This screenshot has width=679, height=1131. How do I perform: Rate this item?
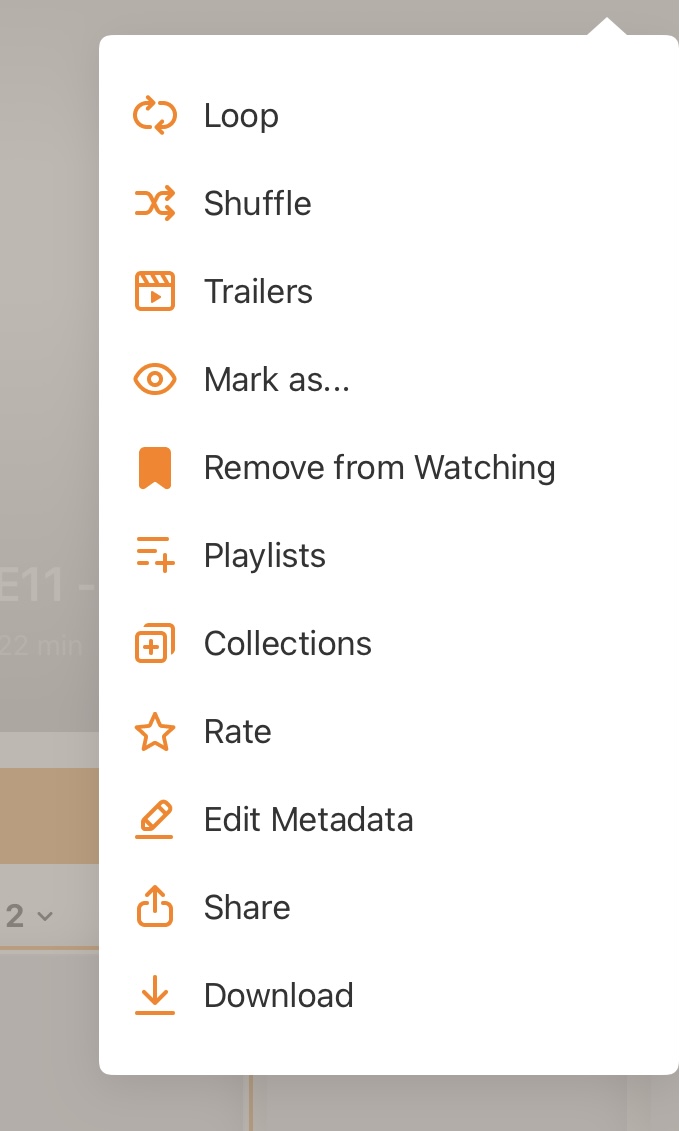click(238, 732)
